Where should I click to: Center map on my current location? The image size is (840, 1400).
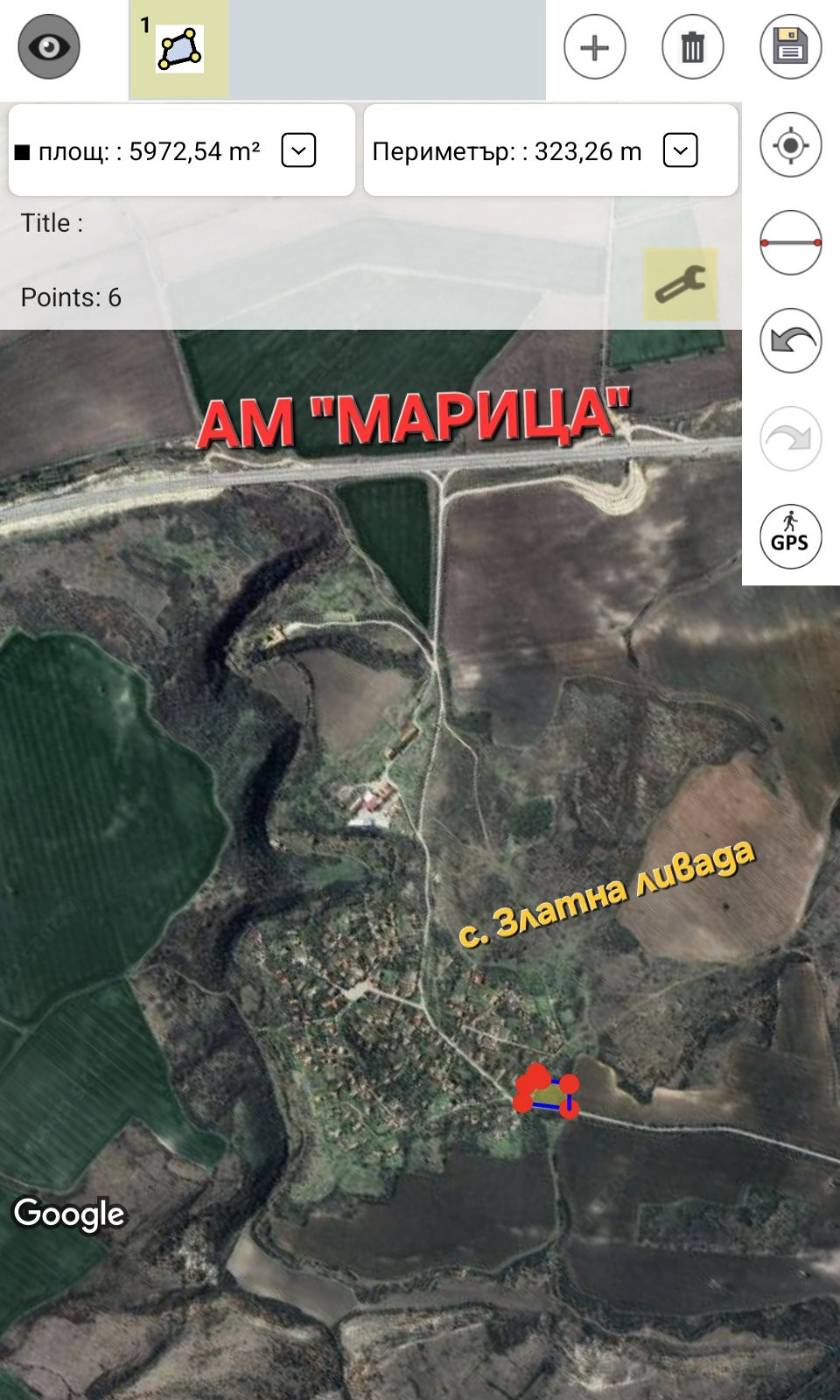[x=790, y=145]
